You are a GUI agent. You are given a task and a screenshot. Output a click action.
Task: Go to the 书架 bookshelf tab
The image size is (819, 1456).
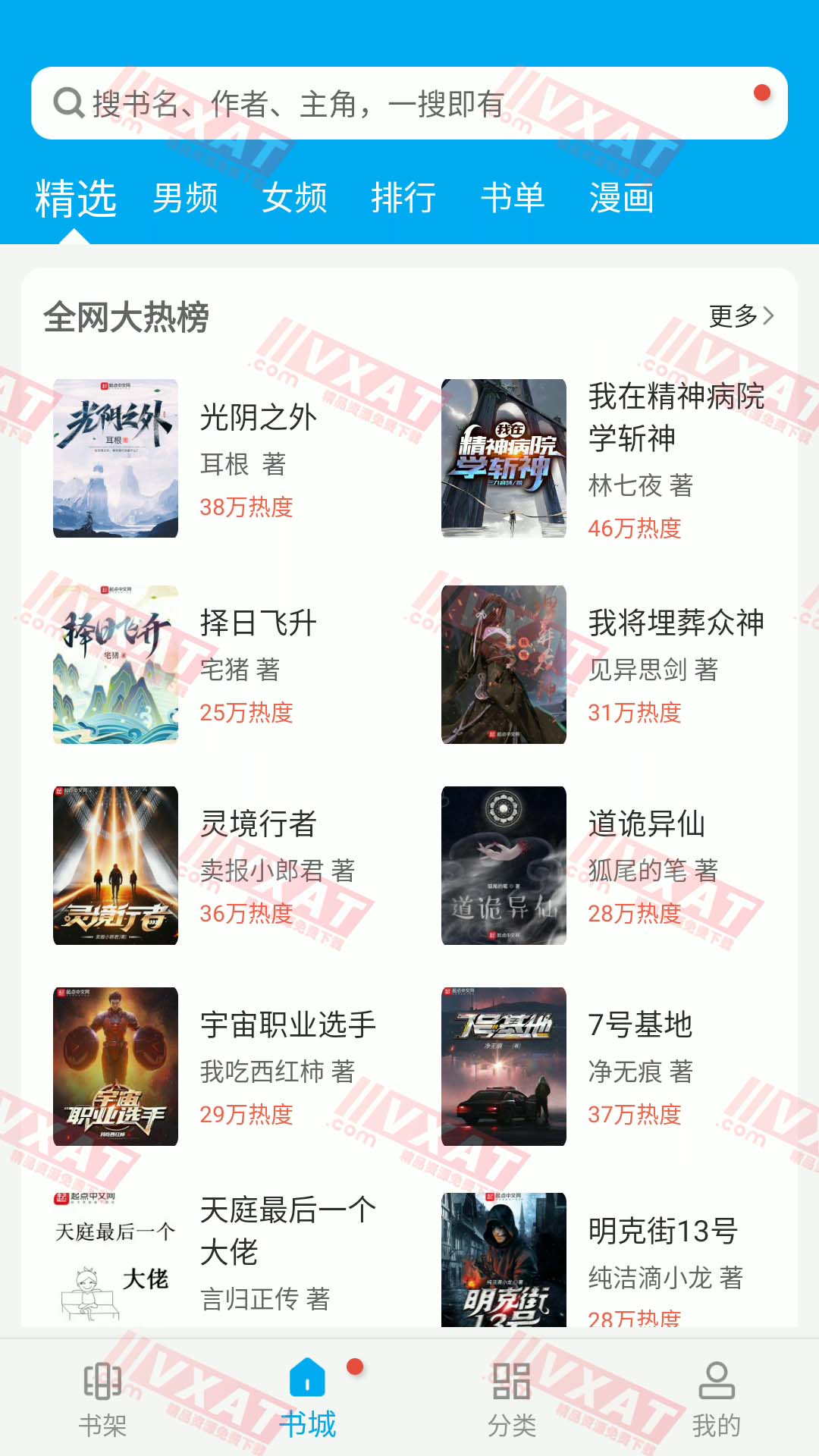pyautogui.click(x=102, y=1400)
